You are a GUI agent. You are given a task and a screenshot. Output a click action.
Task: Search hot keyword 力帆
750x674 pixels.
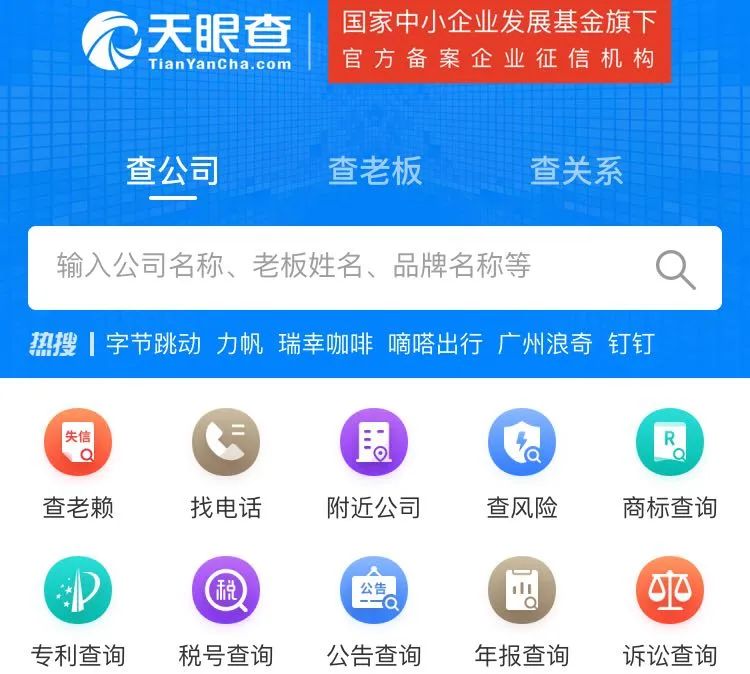240,344
